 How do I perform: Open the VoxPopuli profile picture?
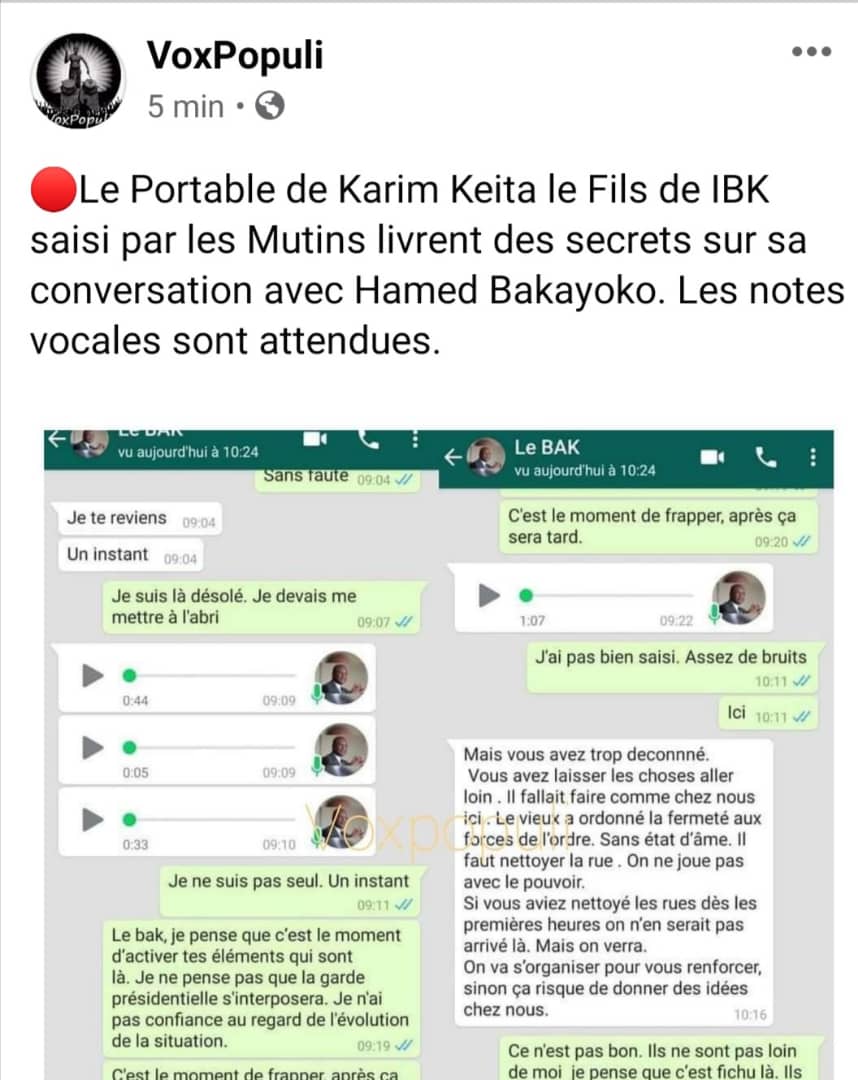(x=78, y=79)
